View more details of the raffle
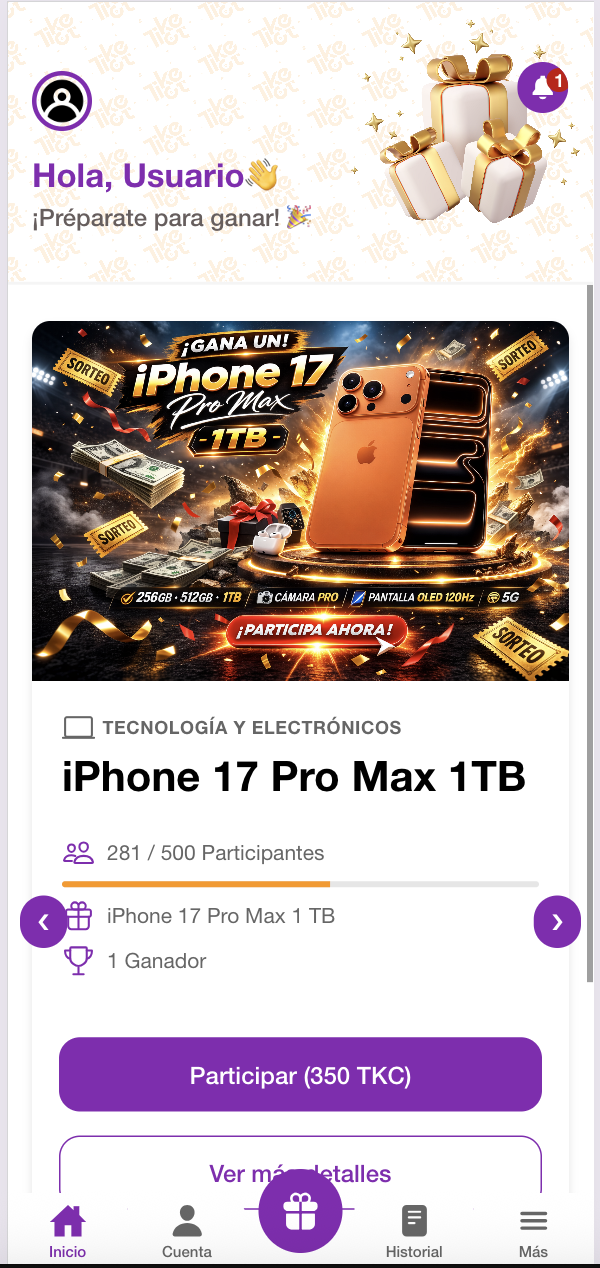Screen dimensions: 600x1268 (300, 1163)
